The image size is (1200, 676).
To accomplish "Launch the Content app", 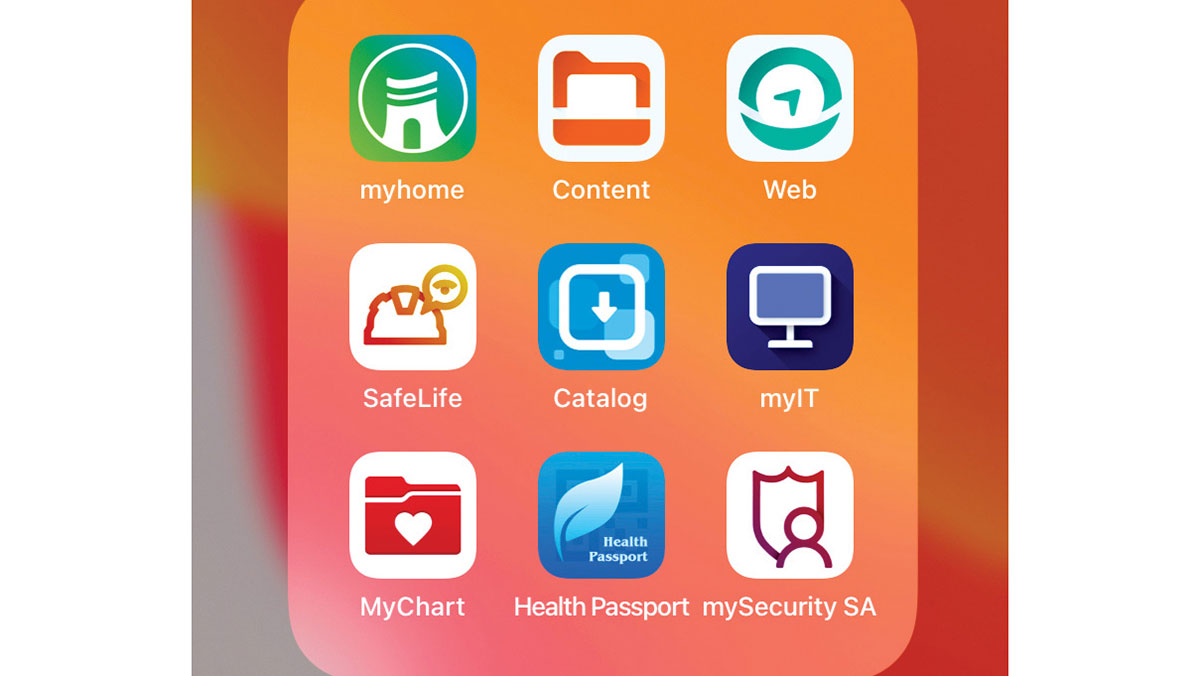I will click(601, 98).
